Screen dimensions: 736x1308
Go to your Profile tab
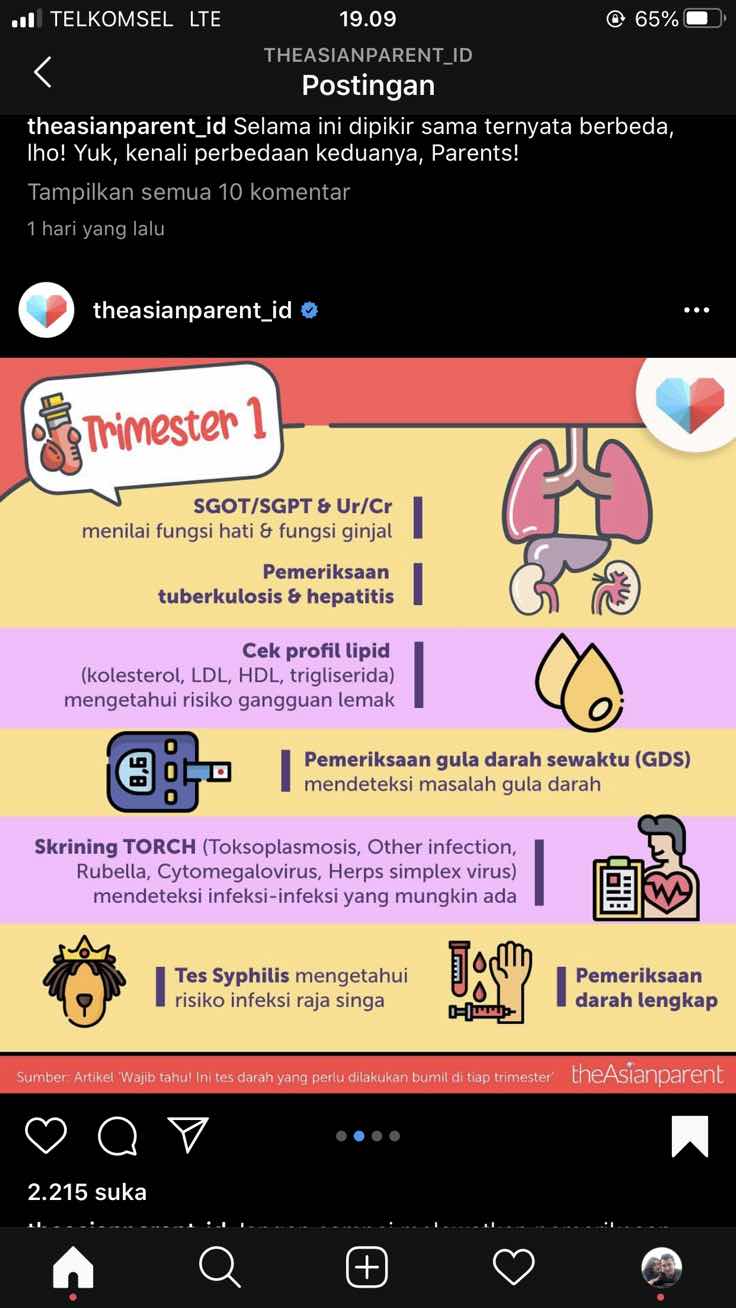click(x=661, y=1268)
